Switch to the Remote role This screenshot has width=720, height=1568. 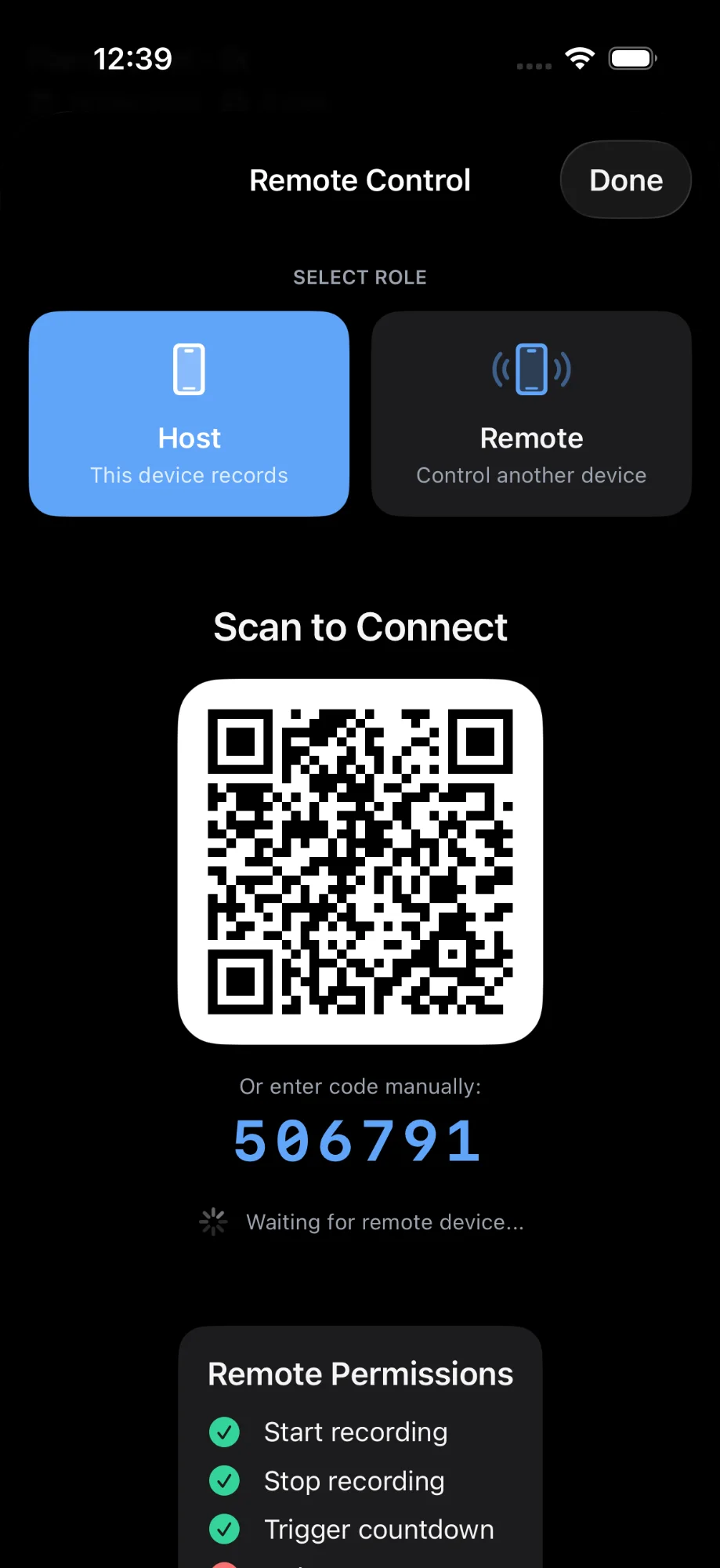pyautogui.click(x=531, y=413)
